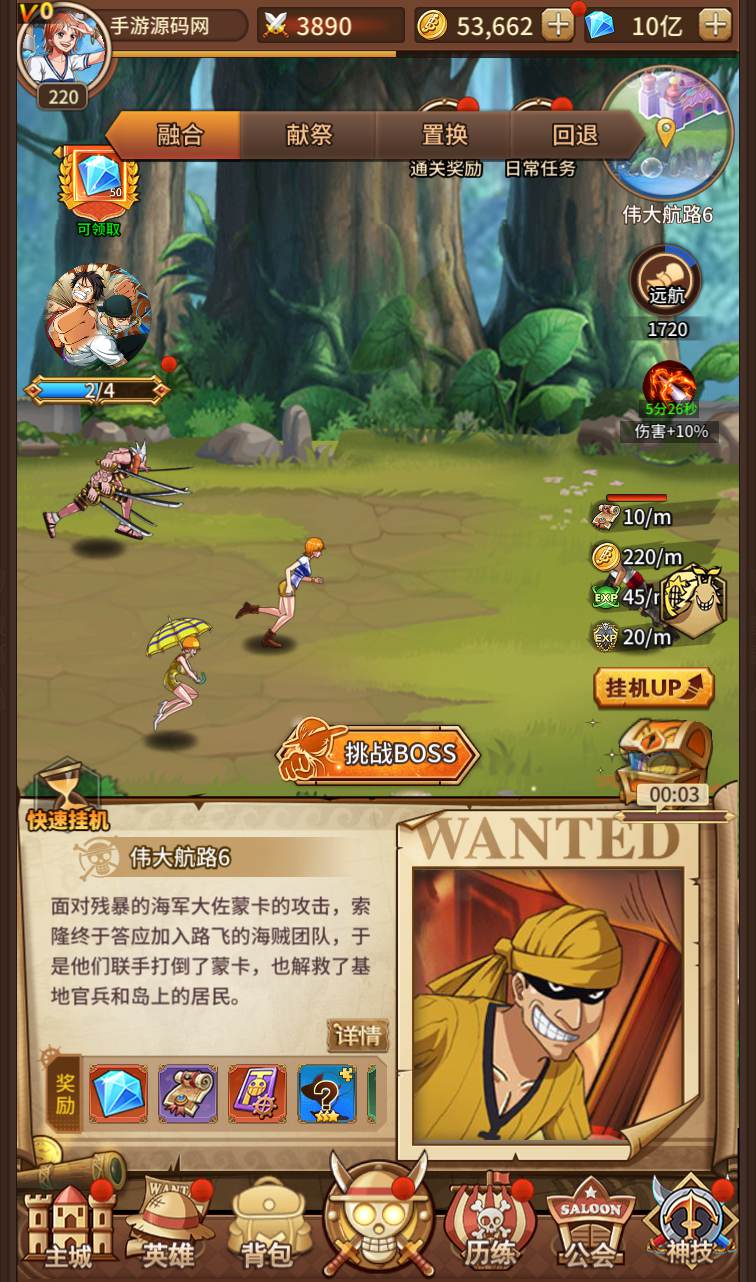Switch to the 置换 tab
Viewport: 756px width, 1282px height.
click(445, 135)
